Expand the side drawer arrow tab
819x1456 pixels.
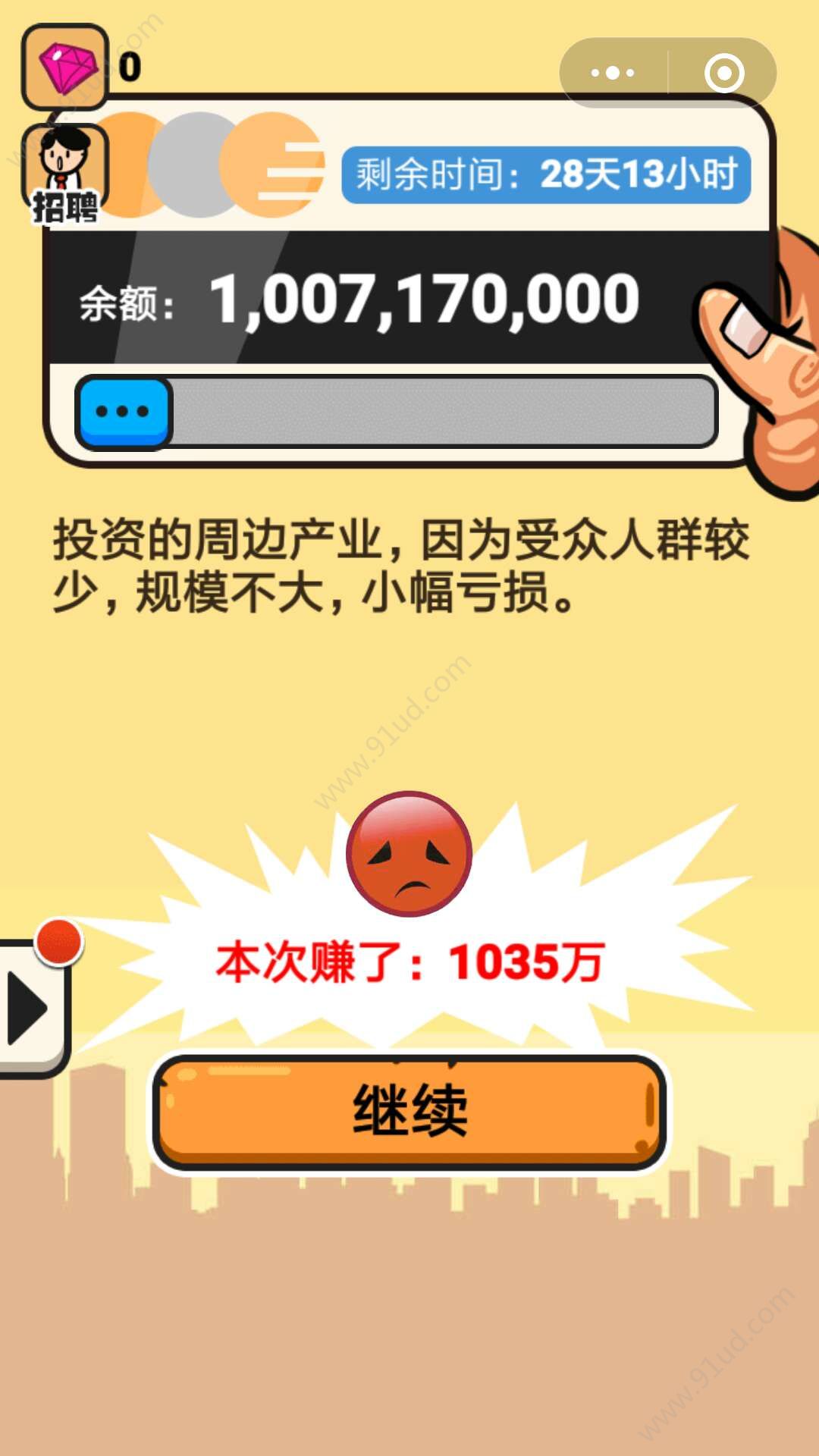tap(30, 1009)
